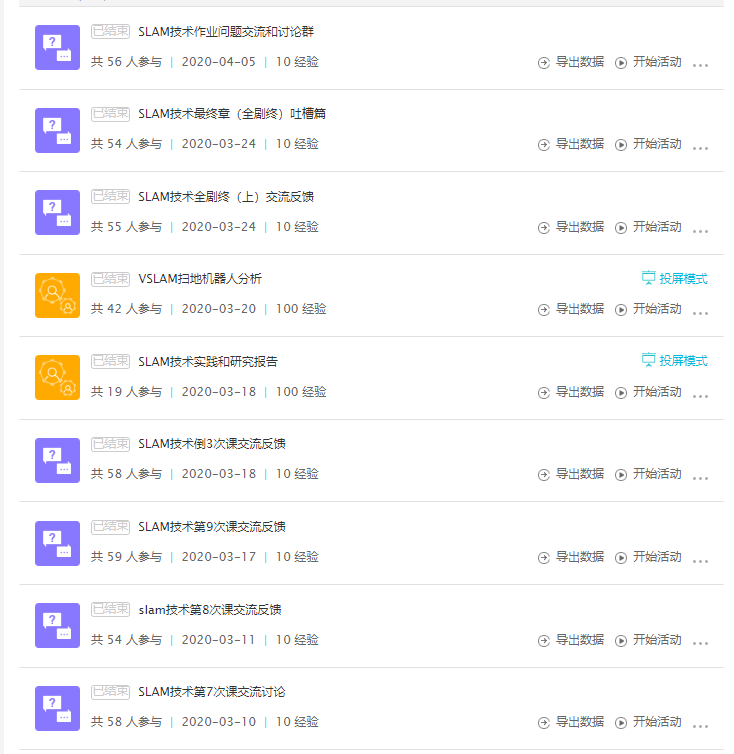Start activity SLAM技术最终章（全剧终）吐槽篇
The width and height of the screenshot is (734, 754).
pos(648,144)
